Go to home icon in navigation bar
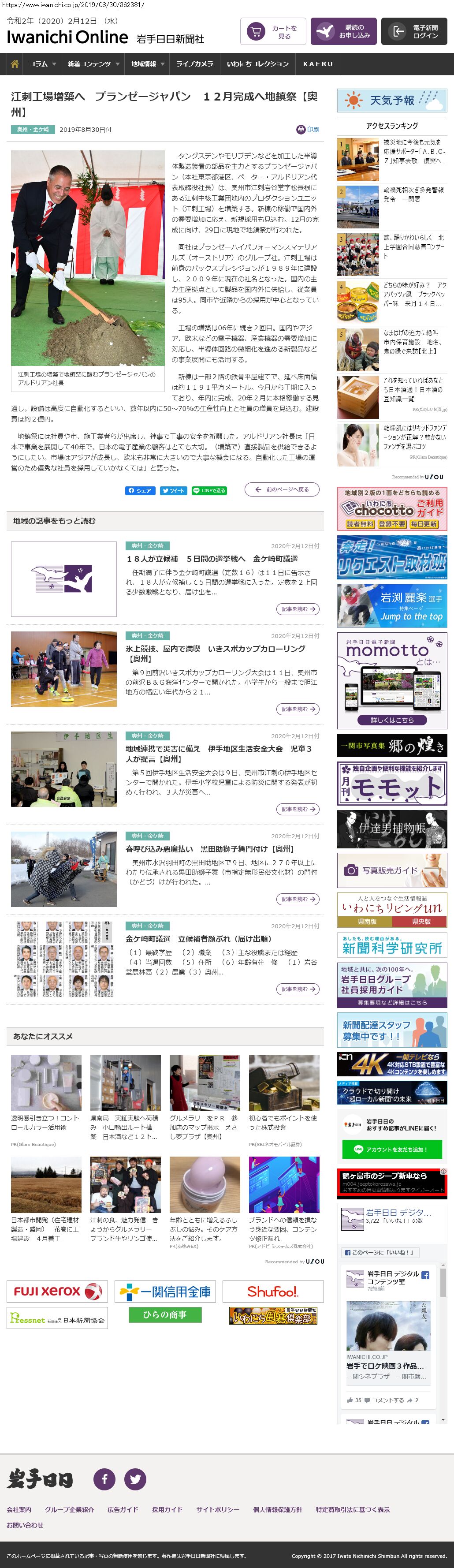The image size is (454, 1568). click(15, 64)
